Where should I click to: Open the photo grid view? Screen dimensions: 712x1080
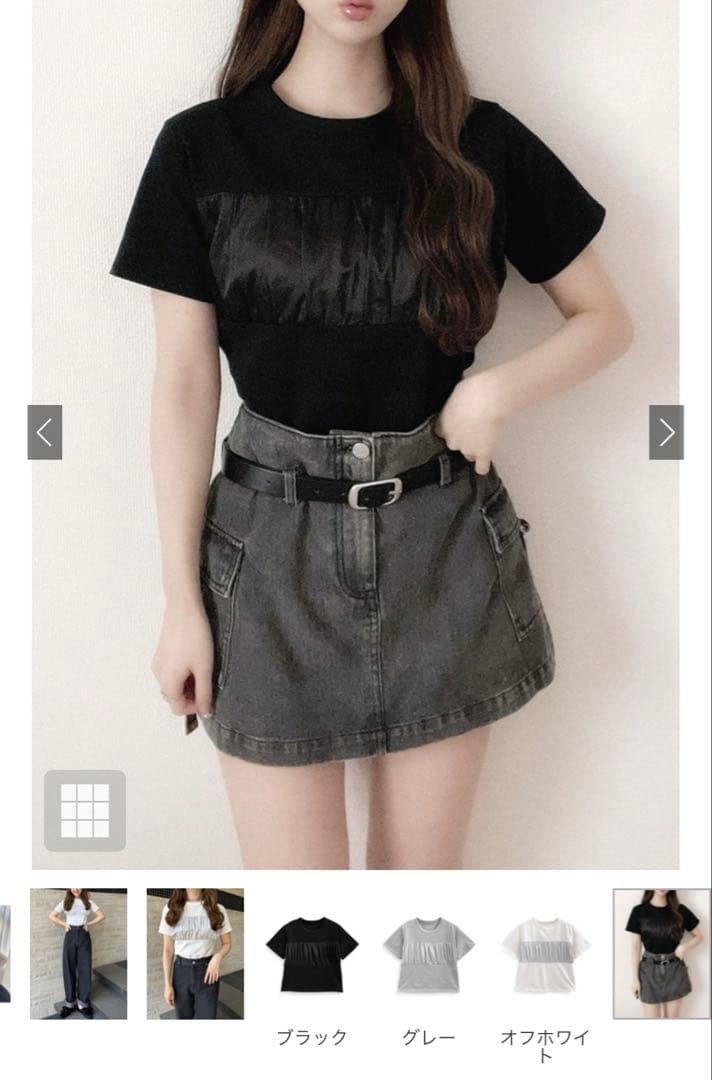click(x=85, y=811)
